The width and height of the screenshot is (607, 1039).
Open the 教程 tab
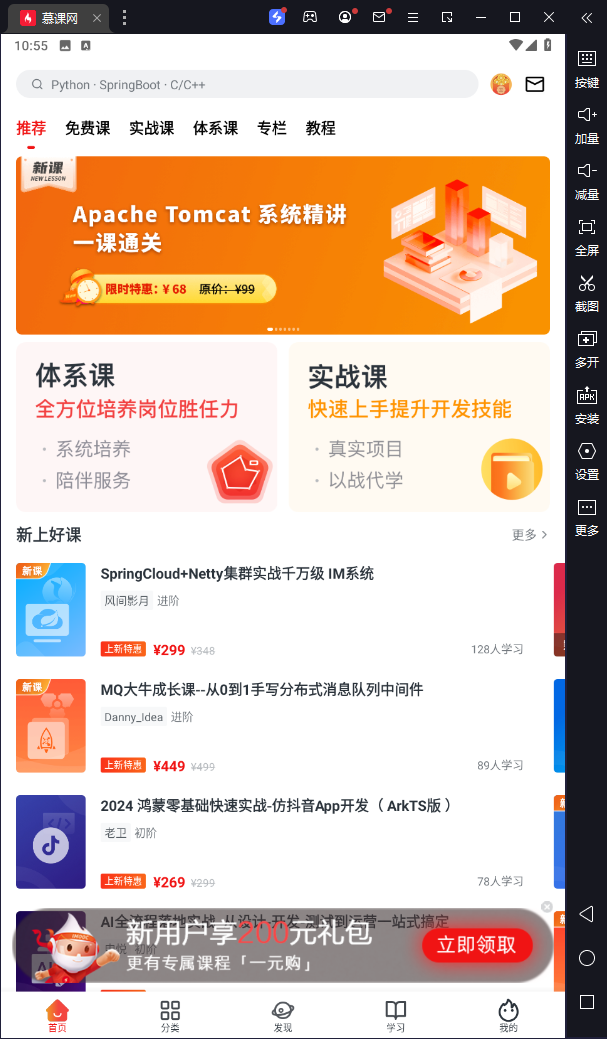tap(321, 128)
